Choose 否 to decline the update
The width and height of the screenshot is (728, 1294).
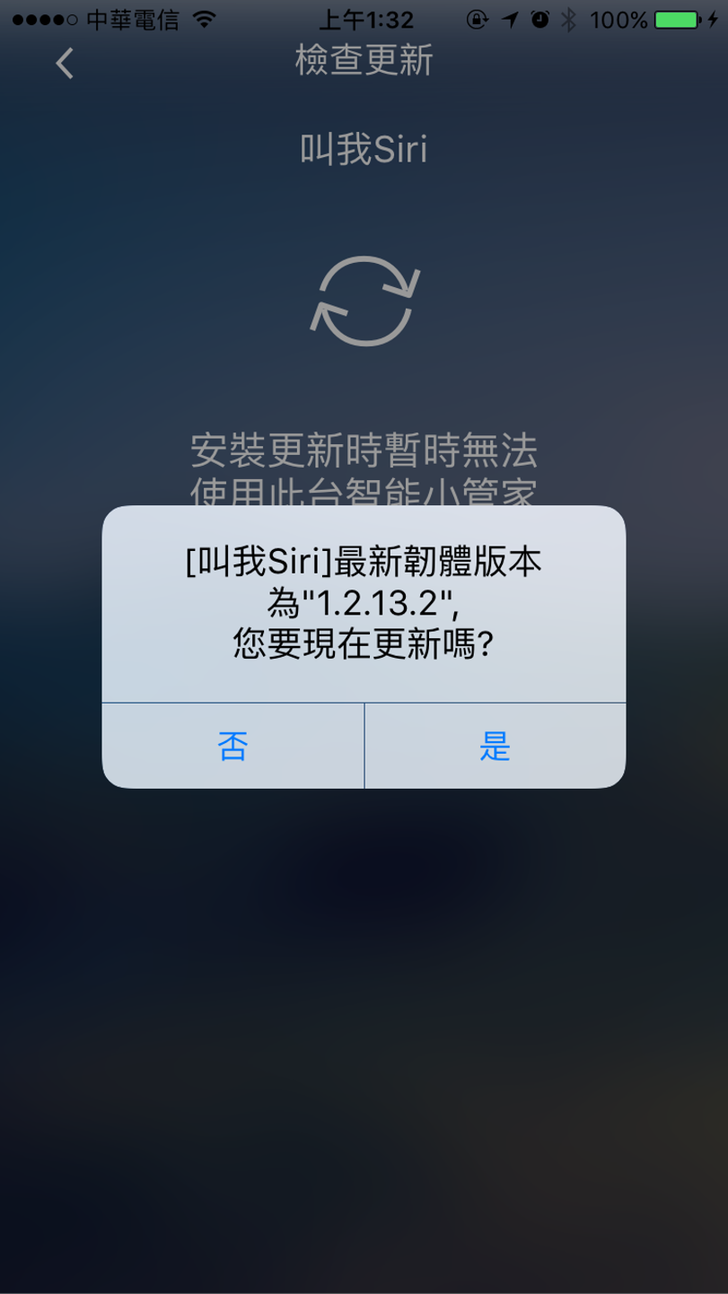click(233, 746)
